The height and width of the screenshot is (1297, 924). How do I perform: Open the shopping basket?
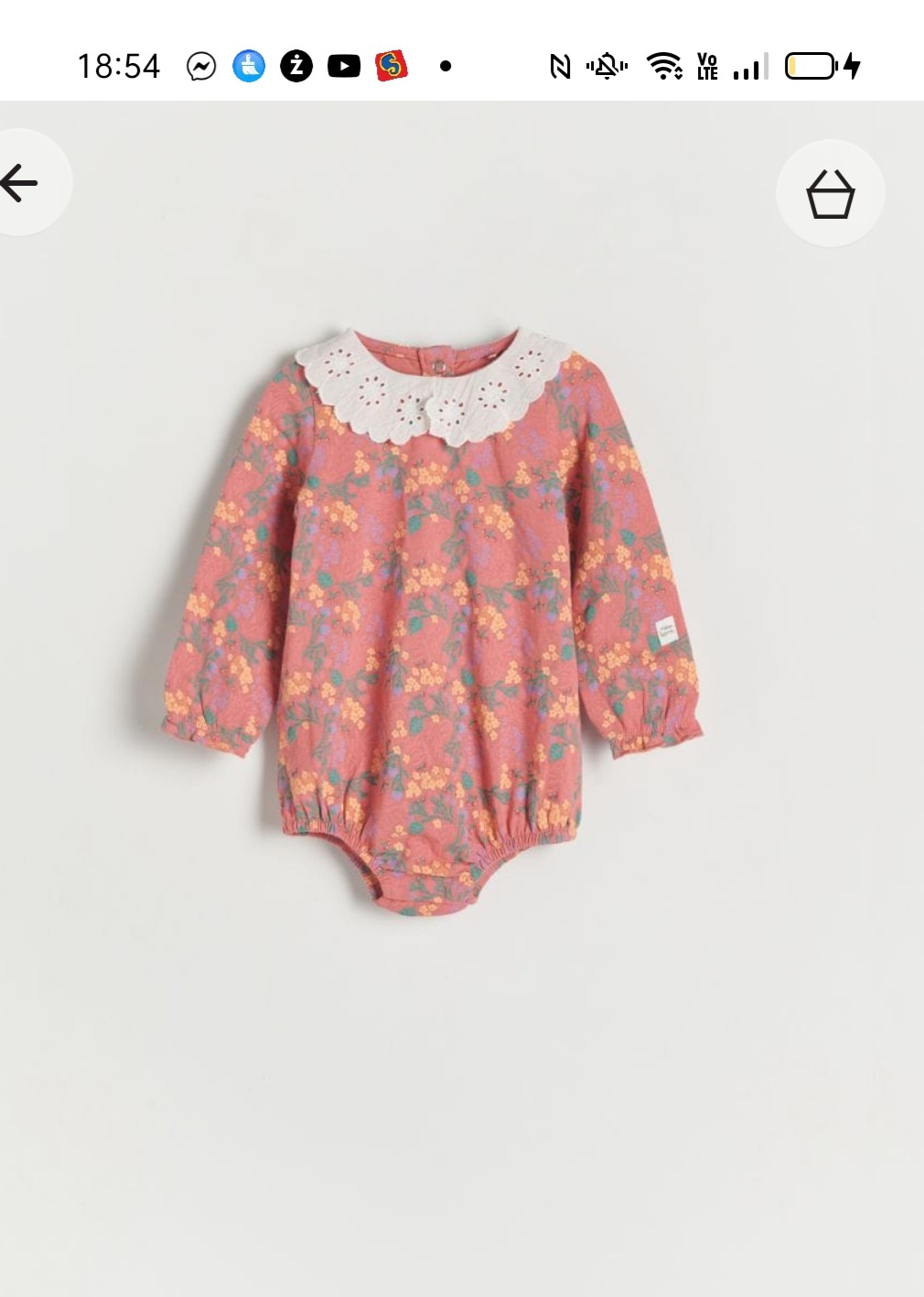[830, 193]
